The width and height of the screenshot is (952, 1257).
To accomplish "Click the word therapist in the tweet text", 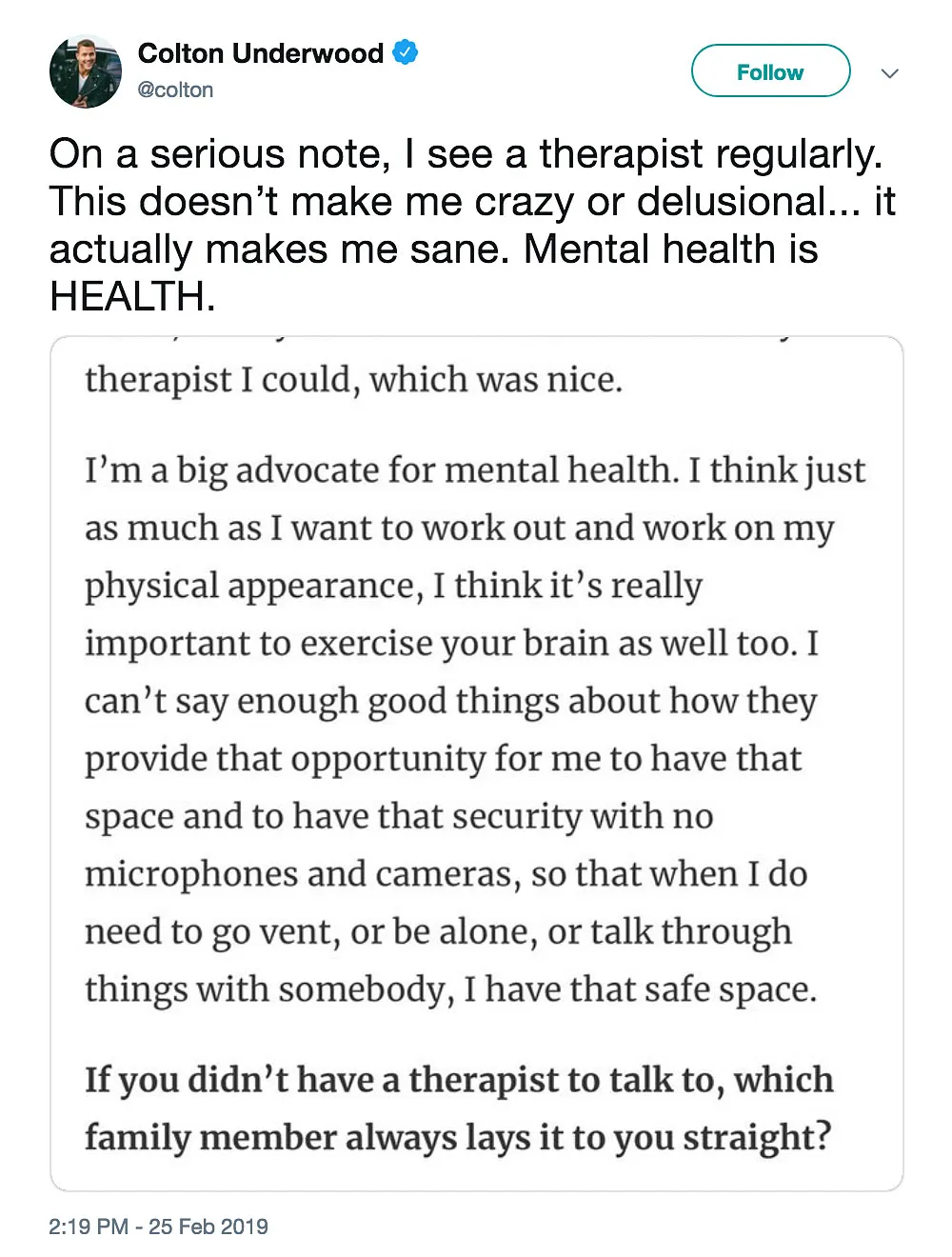I will 610,153.
